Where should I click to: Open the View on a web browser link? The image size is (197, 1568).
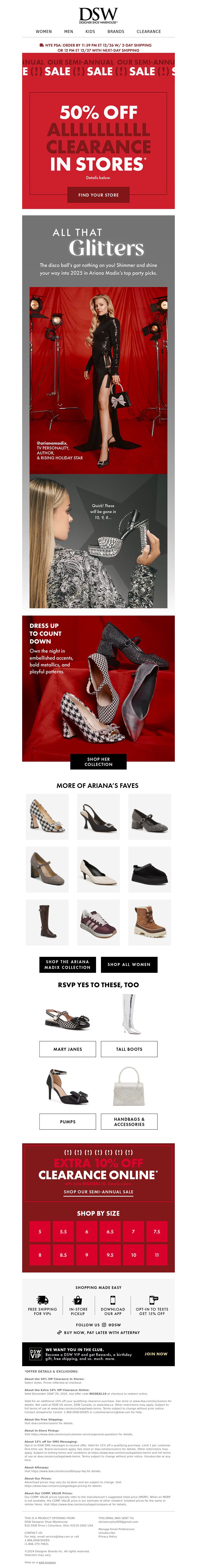47,1562
